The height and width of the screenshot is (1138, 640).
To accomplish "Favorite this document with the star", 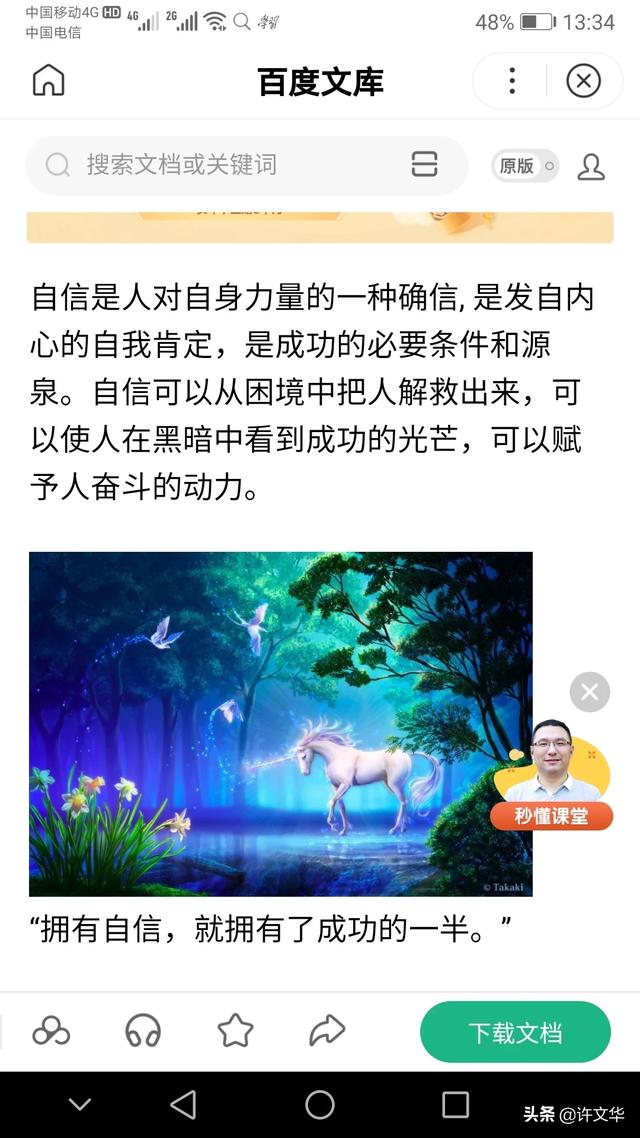I will (x=235, y=1030).
